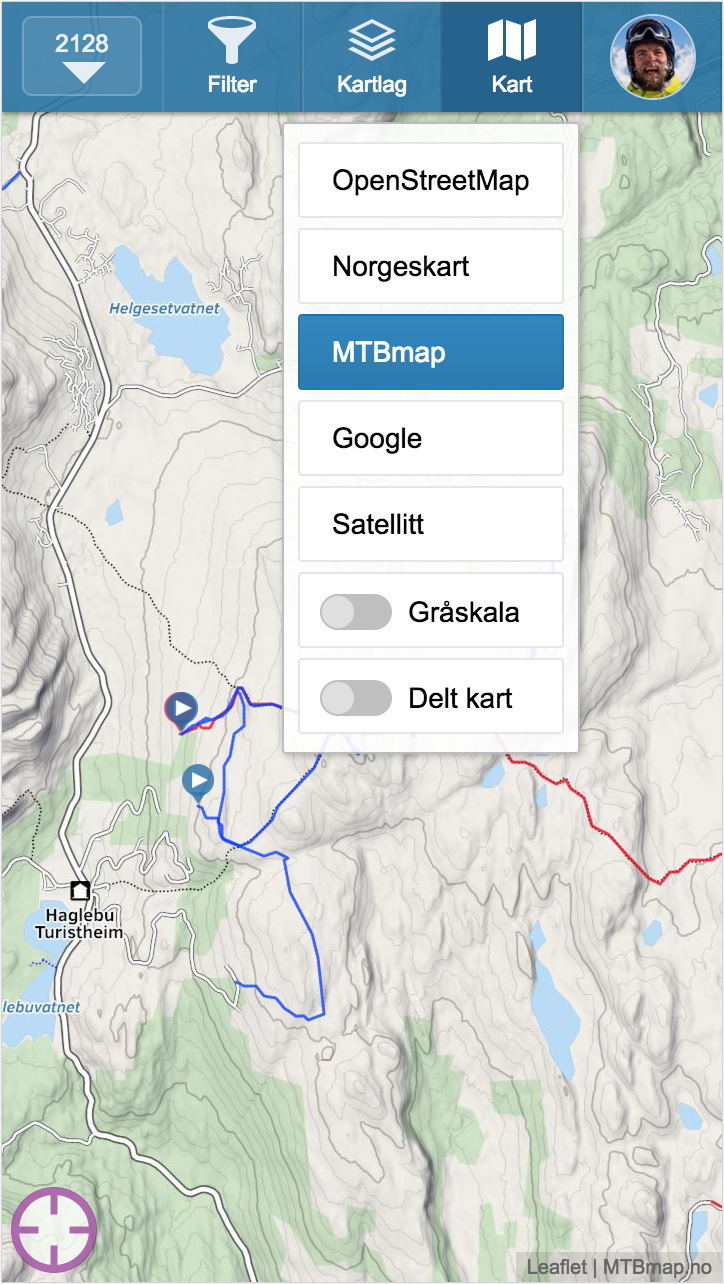Image resolution: width=724 pixels, height=1284 pixels.
Task: Open the user profile avatar
Action: 652,56
